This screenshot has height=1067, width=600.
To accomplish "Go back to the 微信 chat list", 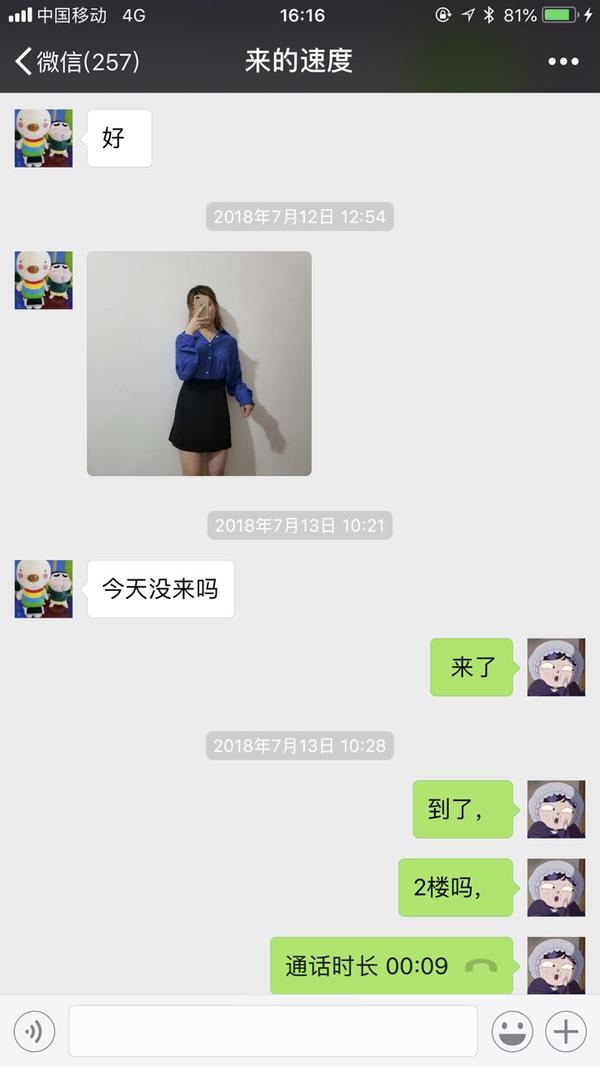I will [75, 61].
